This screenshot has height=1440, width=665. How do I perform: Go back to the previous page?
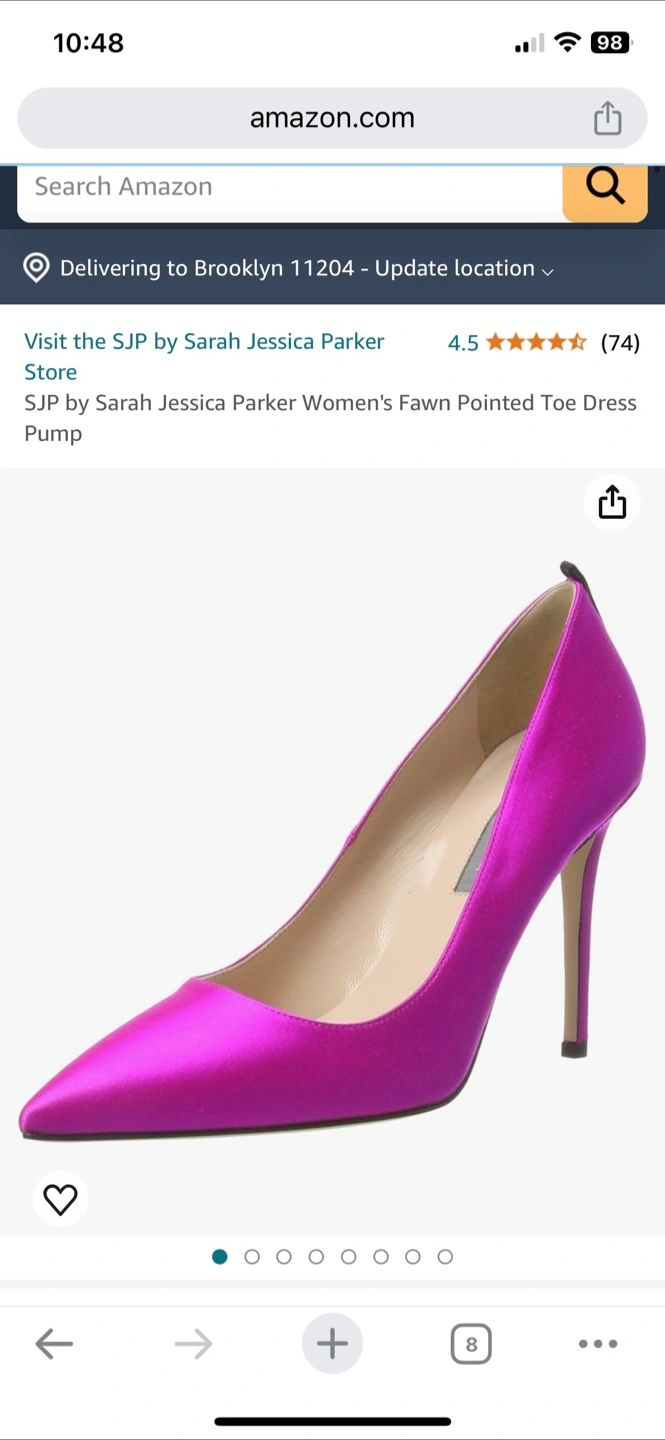(54, 1344)
